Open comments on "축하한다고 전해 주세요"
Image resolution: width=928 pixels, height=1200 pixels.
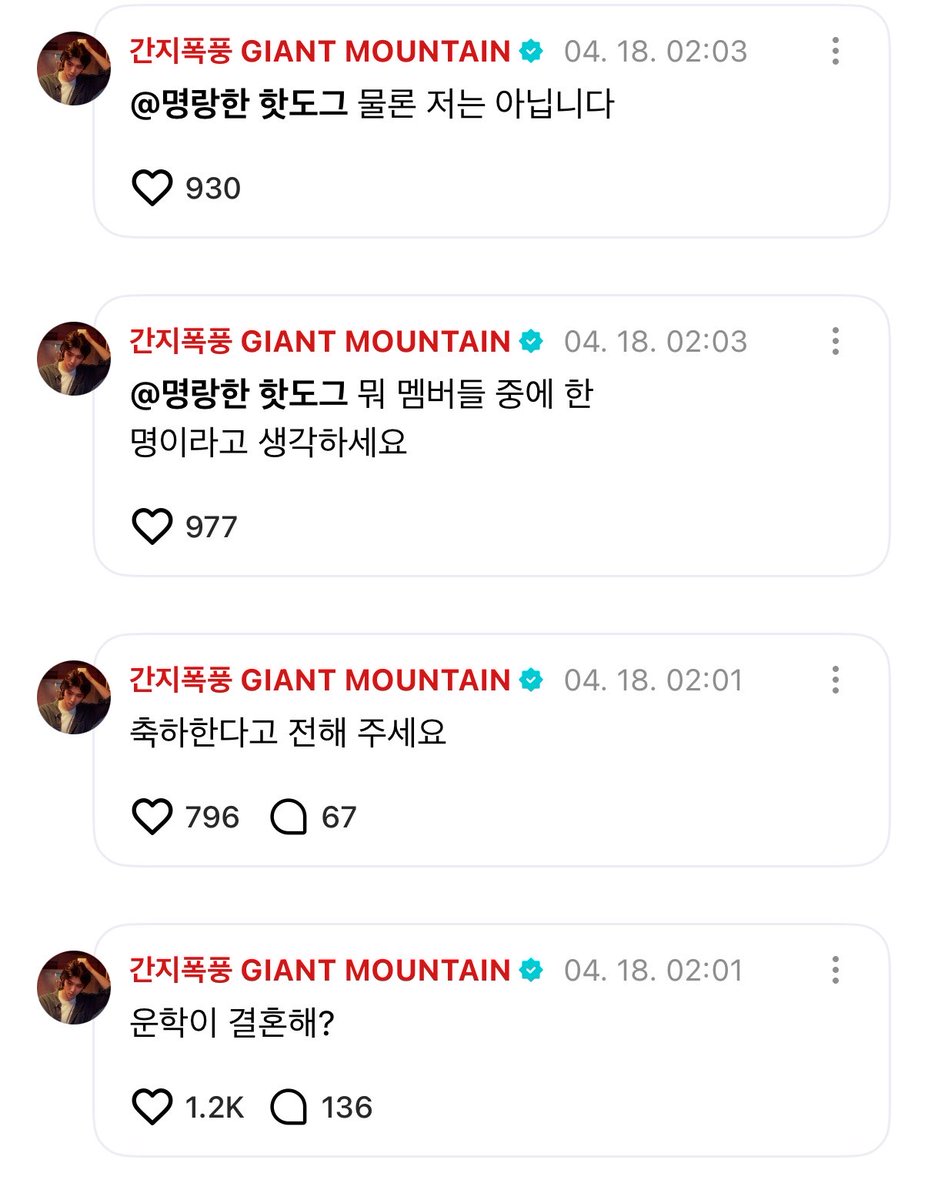click(289, 818)
